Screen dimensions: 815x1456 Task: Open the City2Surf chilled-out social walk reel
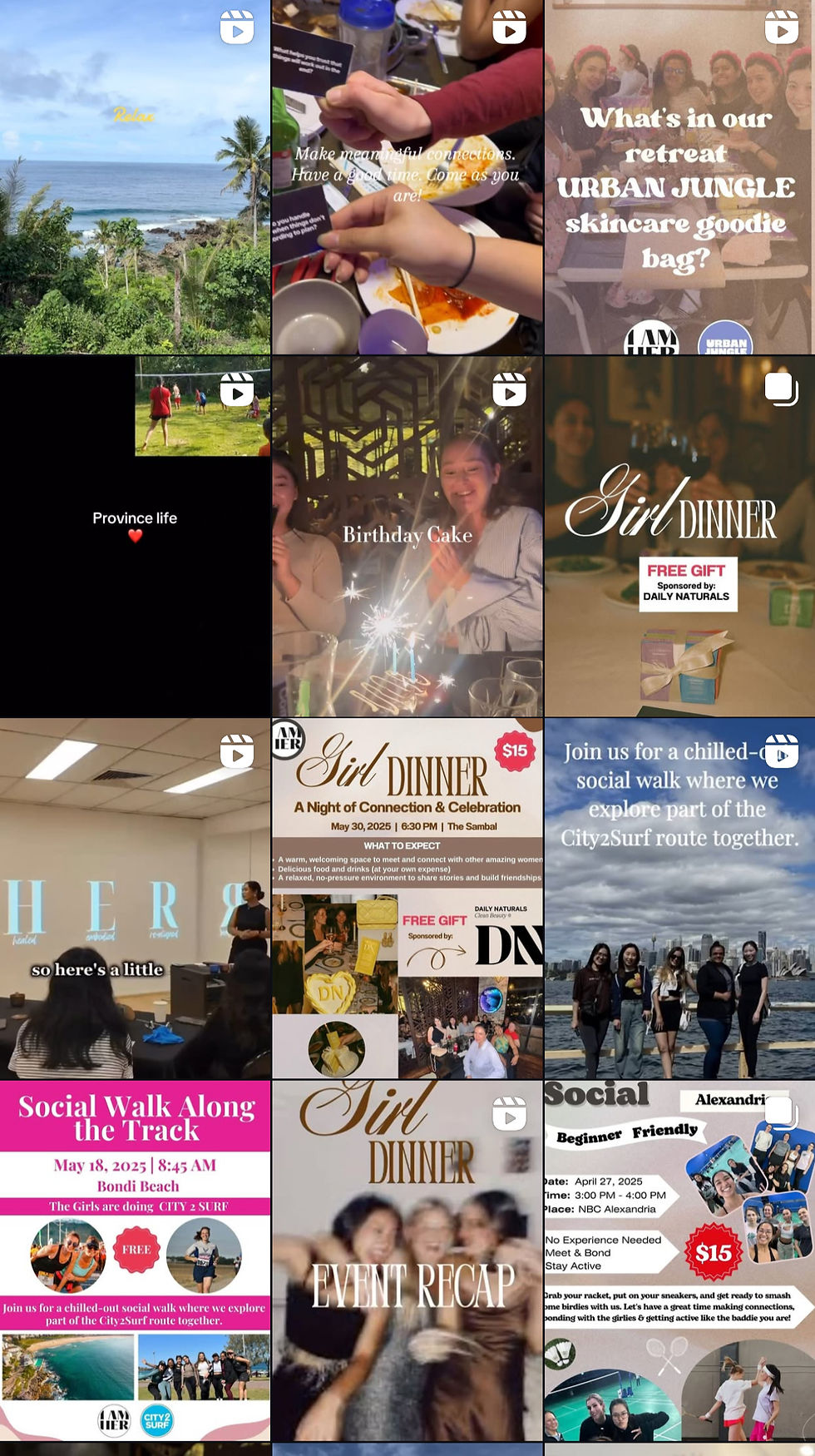point(679,899)
